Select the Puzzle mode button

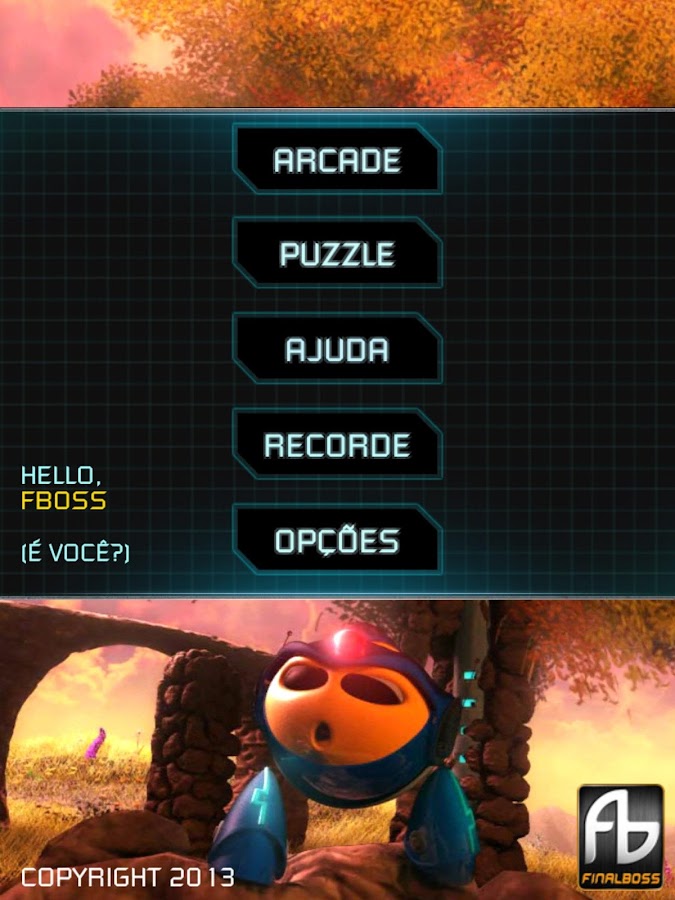(338, 253)
